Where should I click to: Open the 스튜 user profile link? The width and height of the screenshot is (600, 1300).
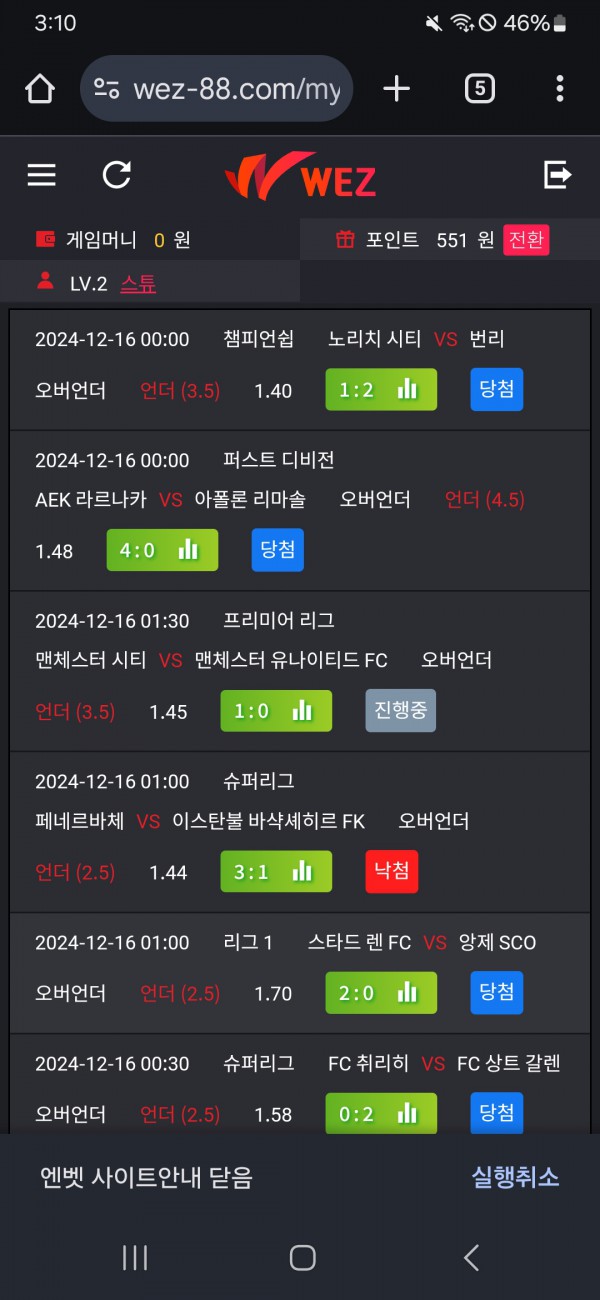click(x=138, y=284)
